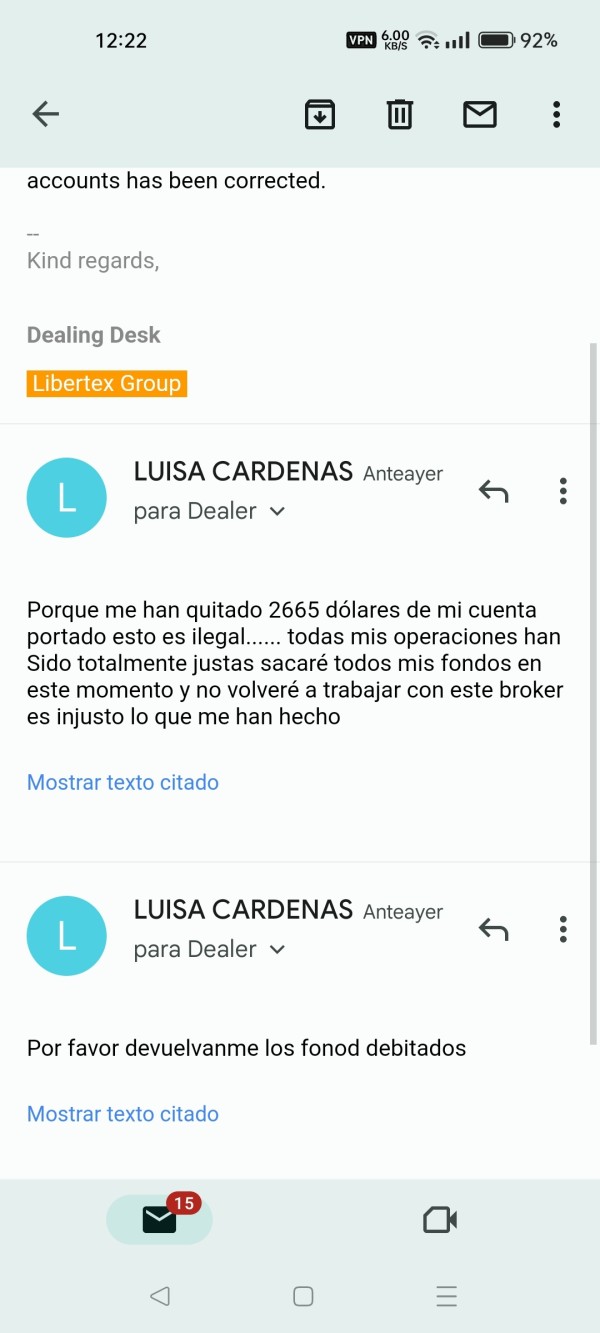Open the system recent apps view

[447, 1297]
